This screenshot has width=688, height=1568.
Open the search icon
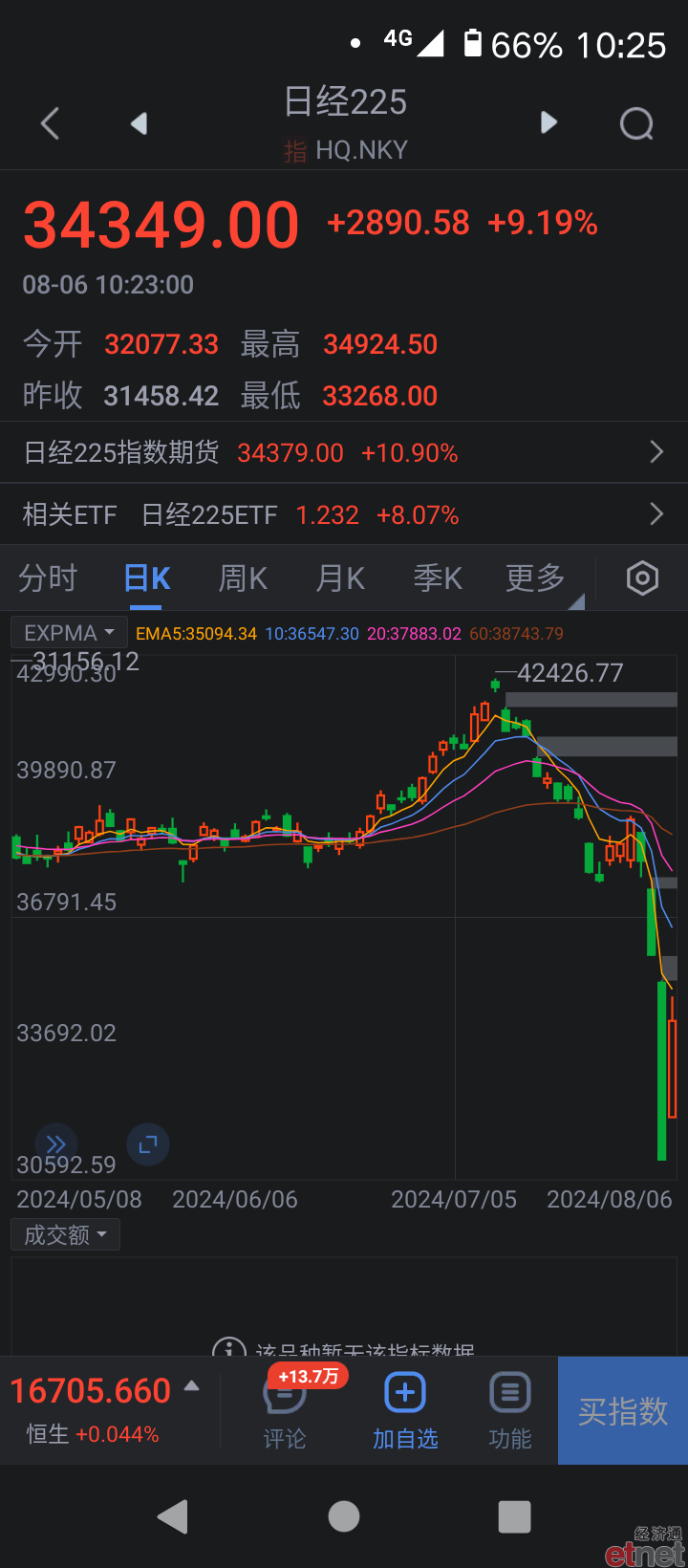coord(636,123)
